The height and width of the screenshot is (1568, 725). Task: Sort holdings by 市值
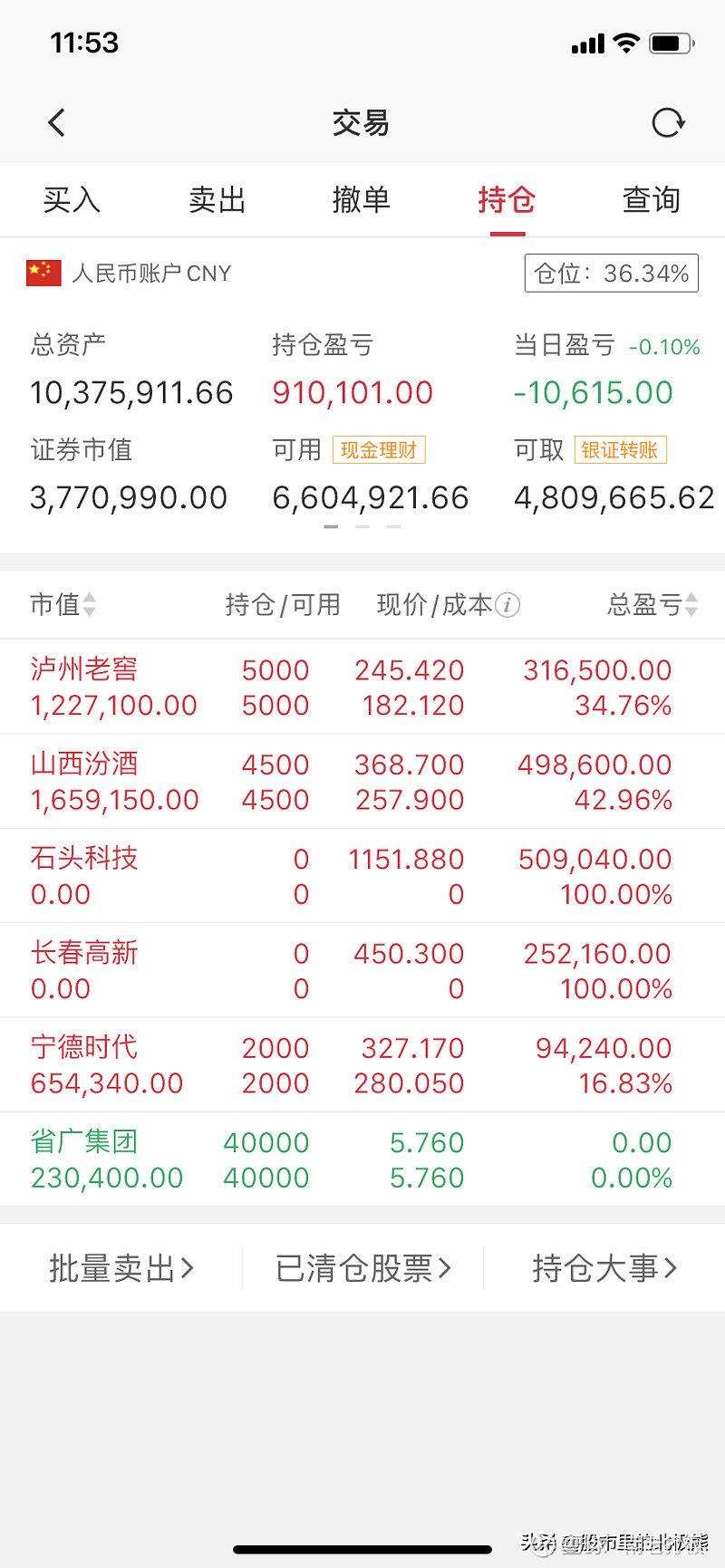click(x=63, y=604)
